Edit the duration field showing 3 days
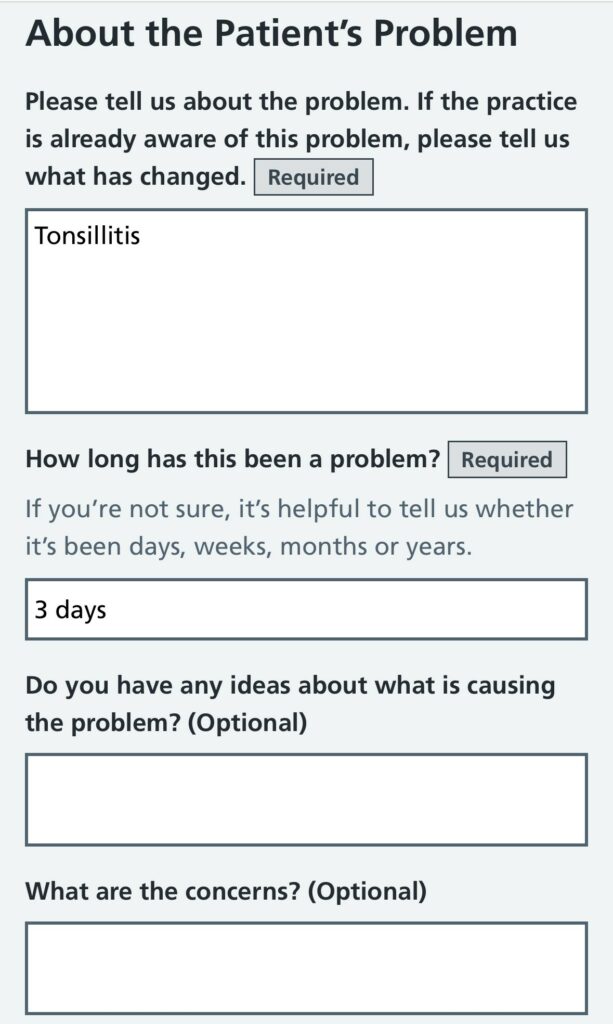 tap(306, 609)
